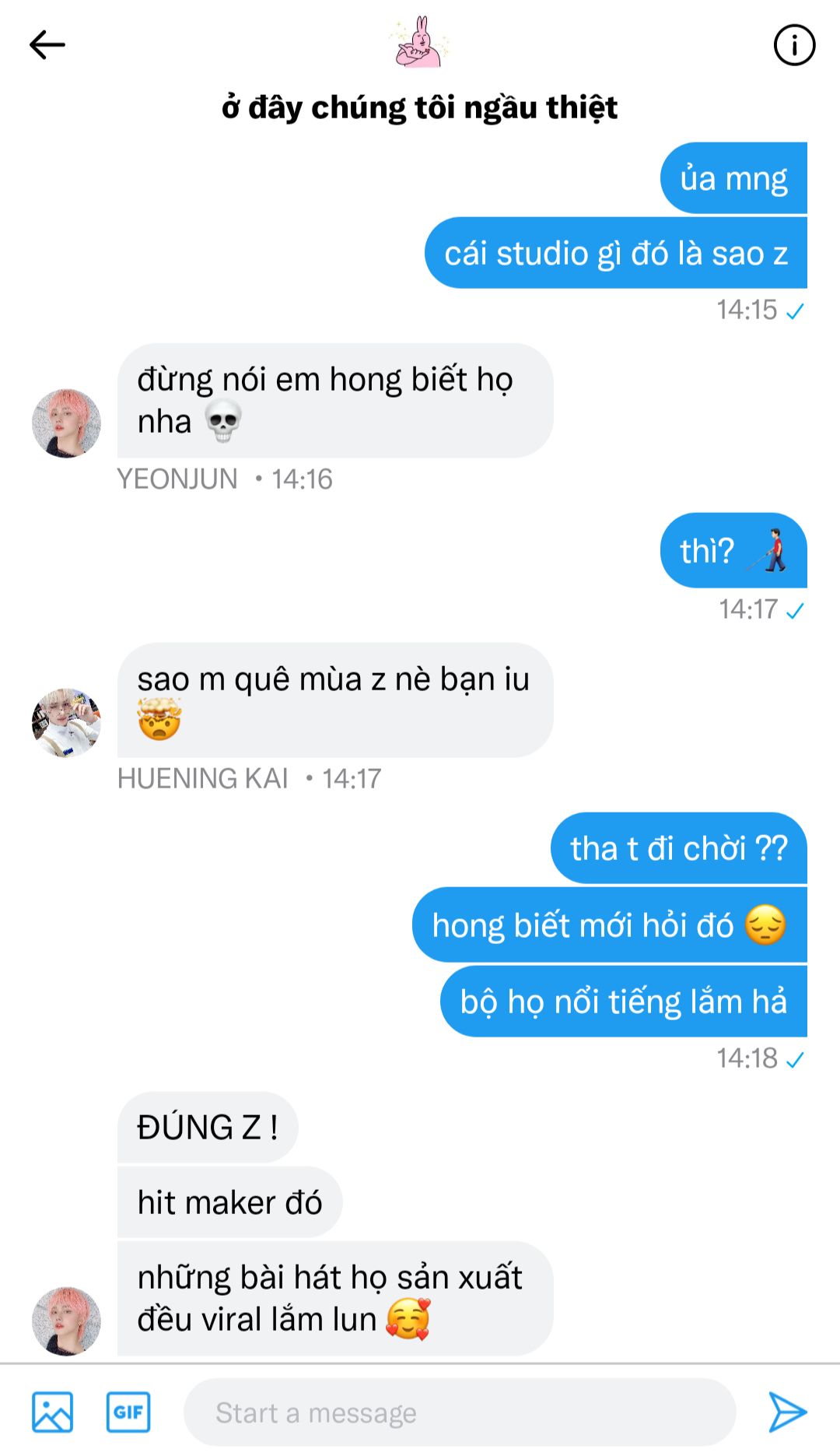The image size is (840, 1456).
Task: Open the GIF picker
Action: pyautogui.click(x=128, y=1412)
